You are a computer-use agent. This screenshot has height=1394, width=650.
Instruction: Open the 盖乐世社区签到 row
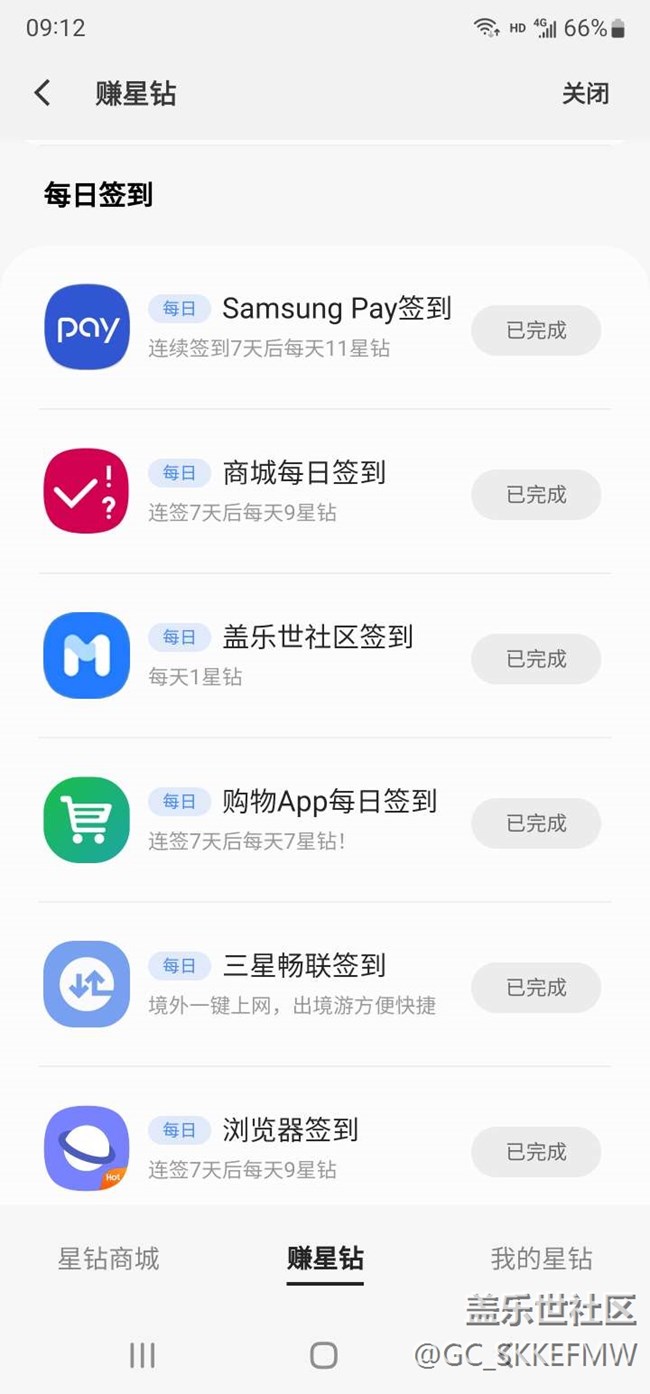(325, 656)
